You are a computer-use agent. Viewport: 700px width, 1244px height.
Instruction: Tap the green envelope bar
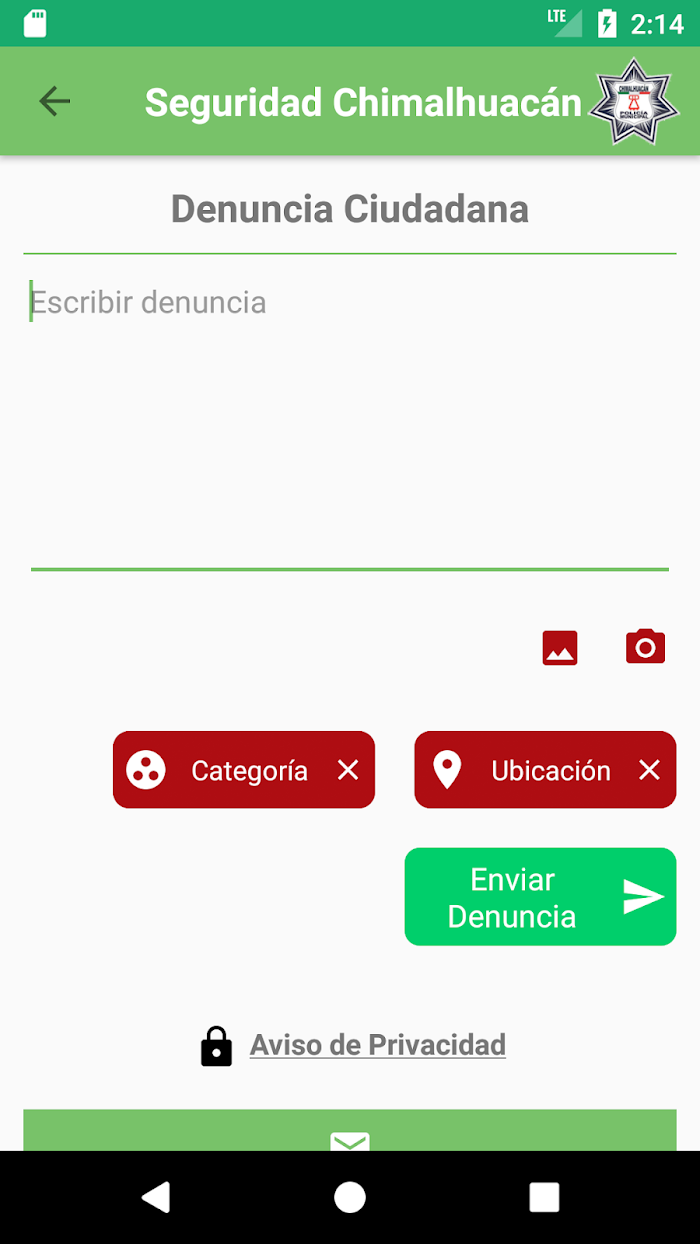(x=350, y=1130)
